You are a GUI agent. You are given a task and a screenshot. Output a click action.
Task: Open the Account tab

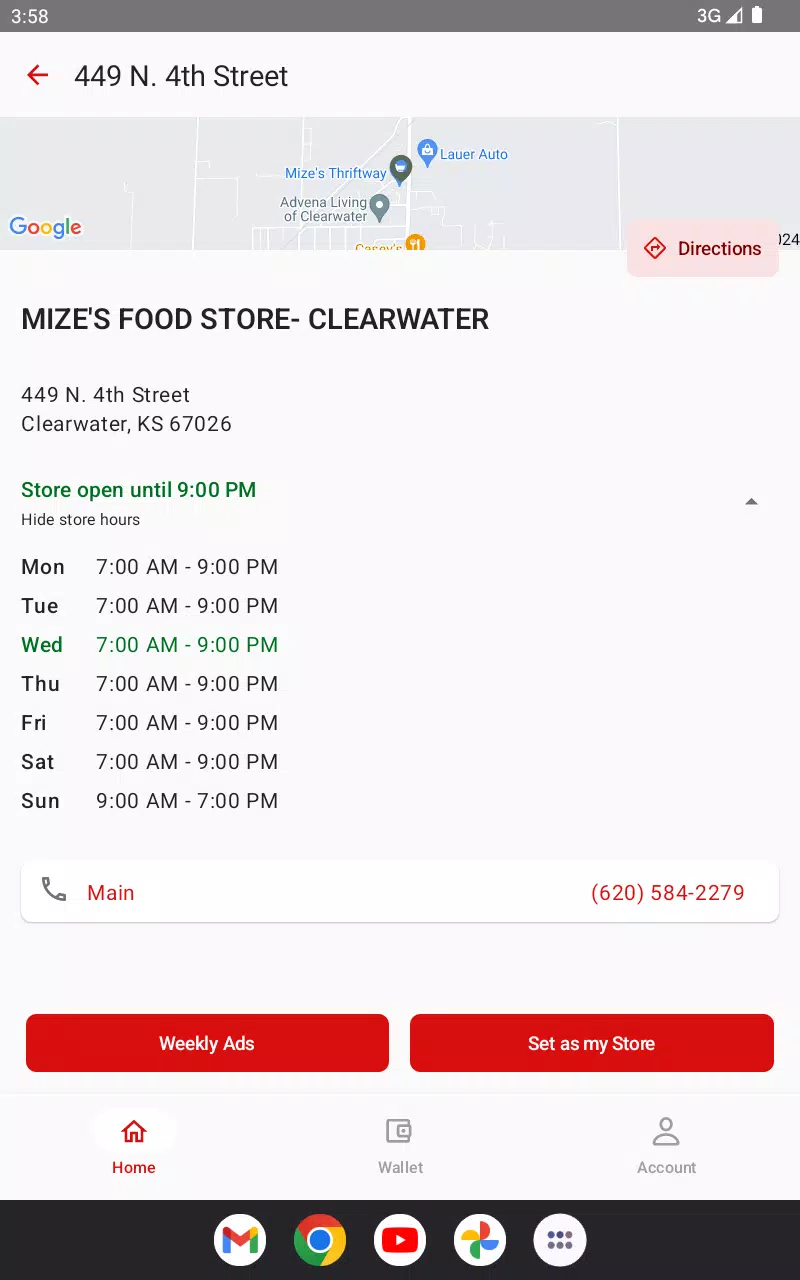(x=666, y=1146)
